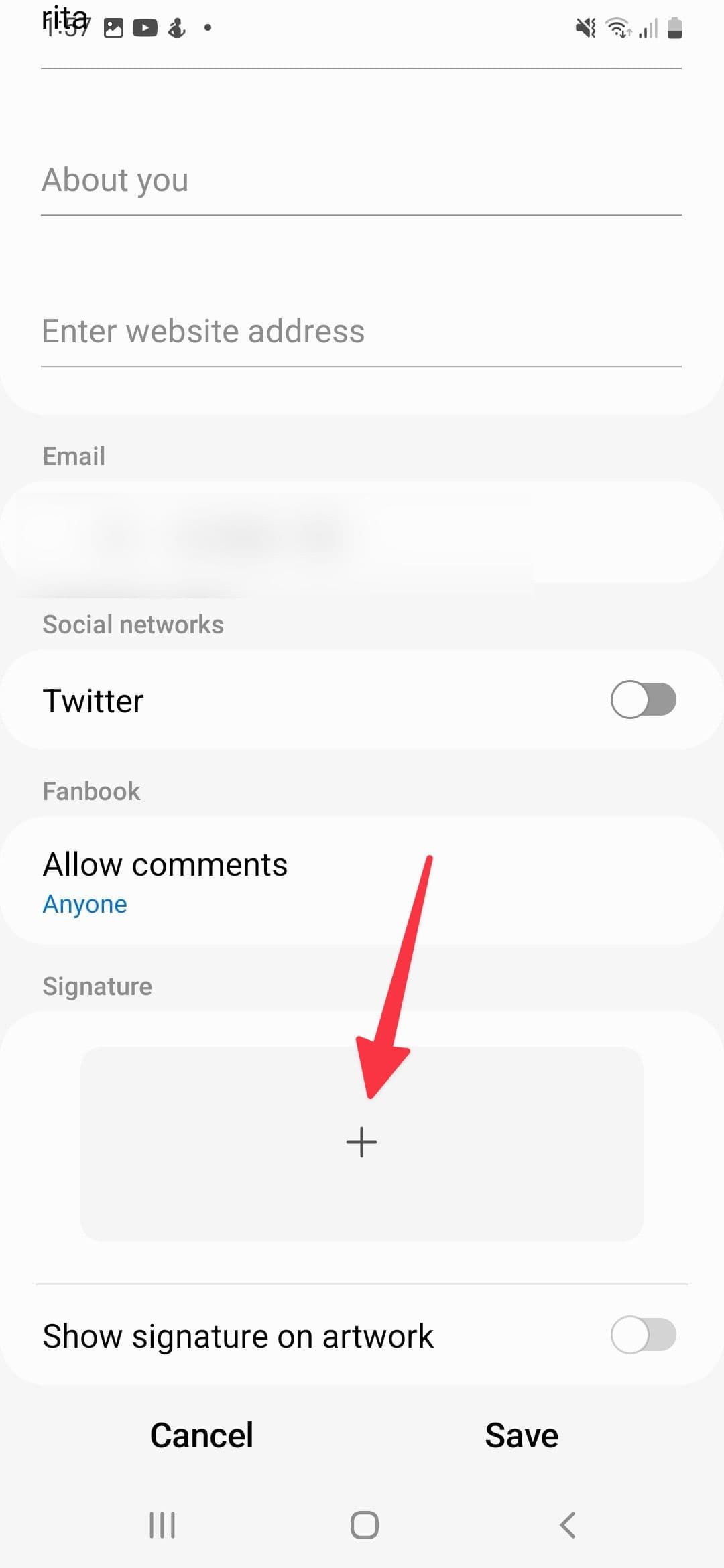Save the profile changes

coord(522,1435)
